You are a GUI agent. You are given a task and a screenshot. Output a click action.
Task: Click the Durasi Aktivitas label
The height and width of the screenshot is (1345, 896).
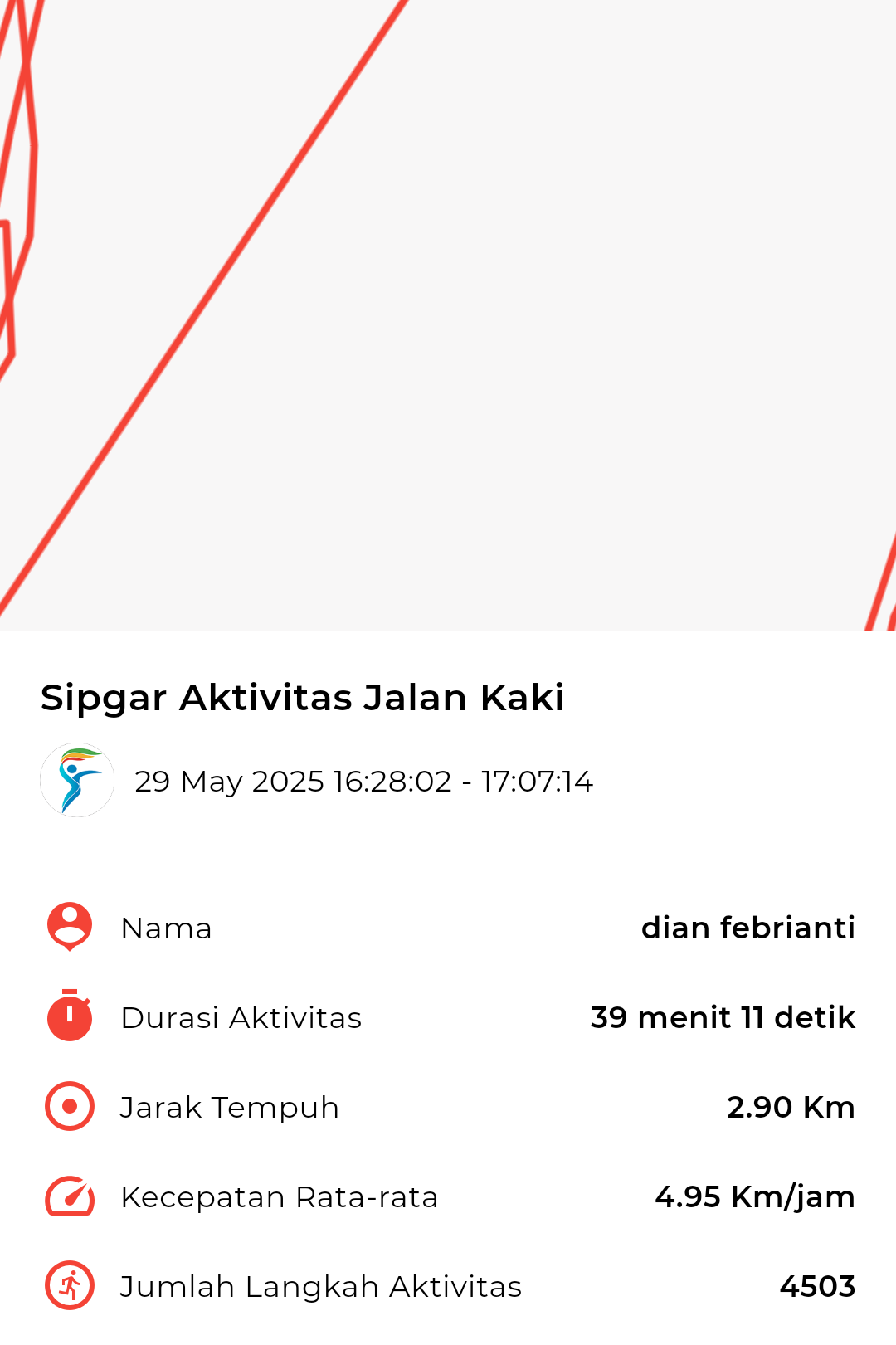(241, 1017)
